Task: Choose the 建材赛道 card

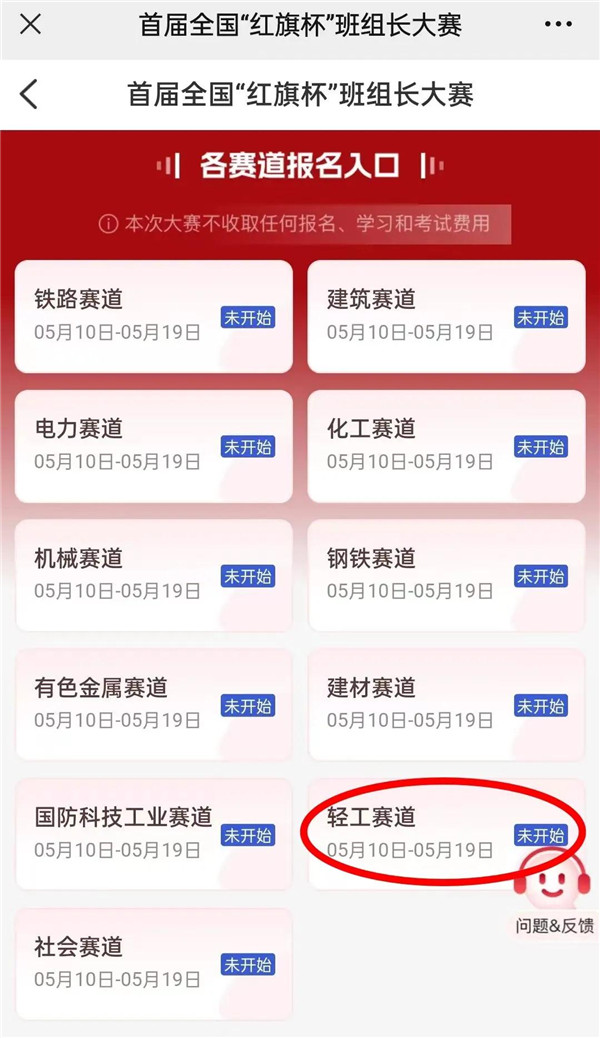Action: point(446,705)
